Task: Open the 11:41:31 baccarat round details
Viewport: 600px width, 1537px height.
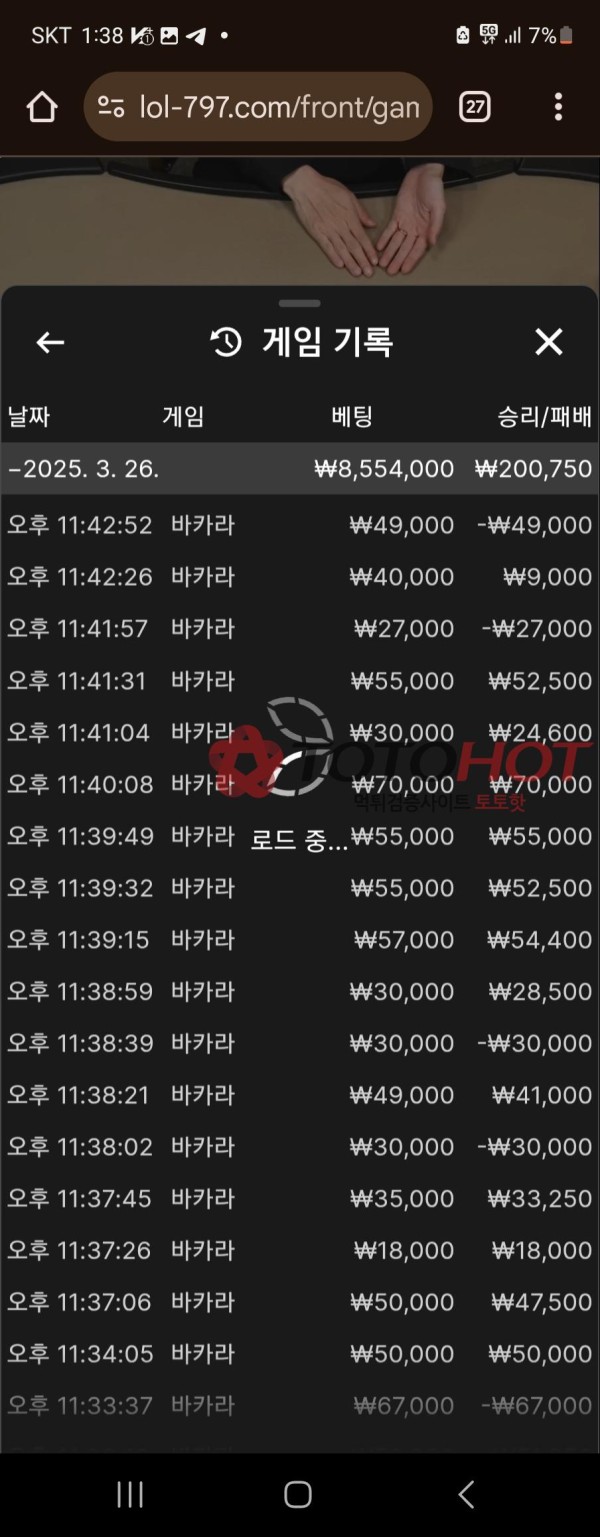Action: click(x=300, y=681)
